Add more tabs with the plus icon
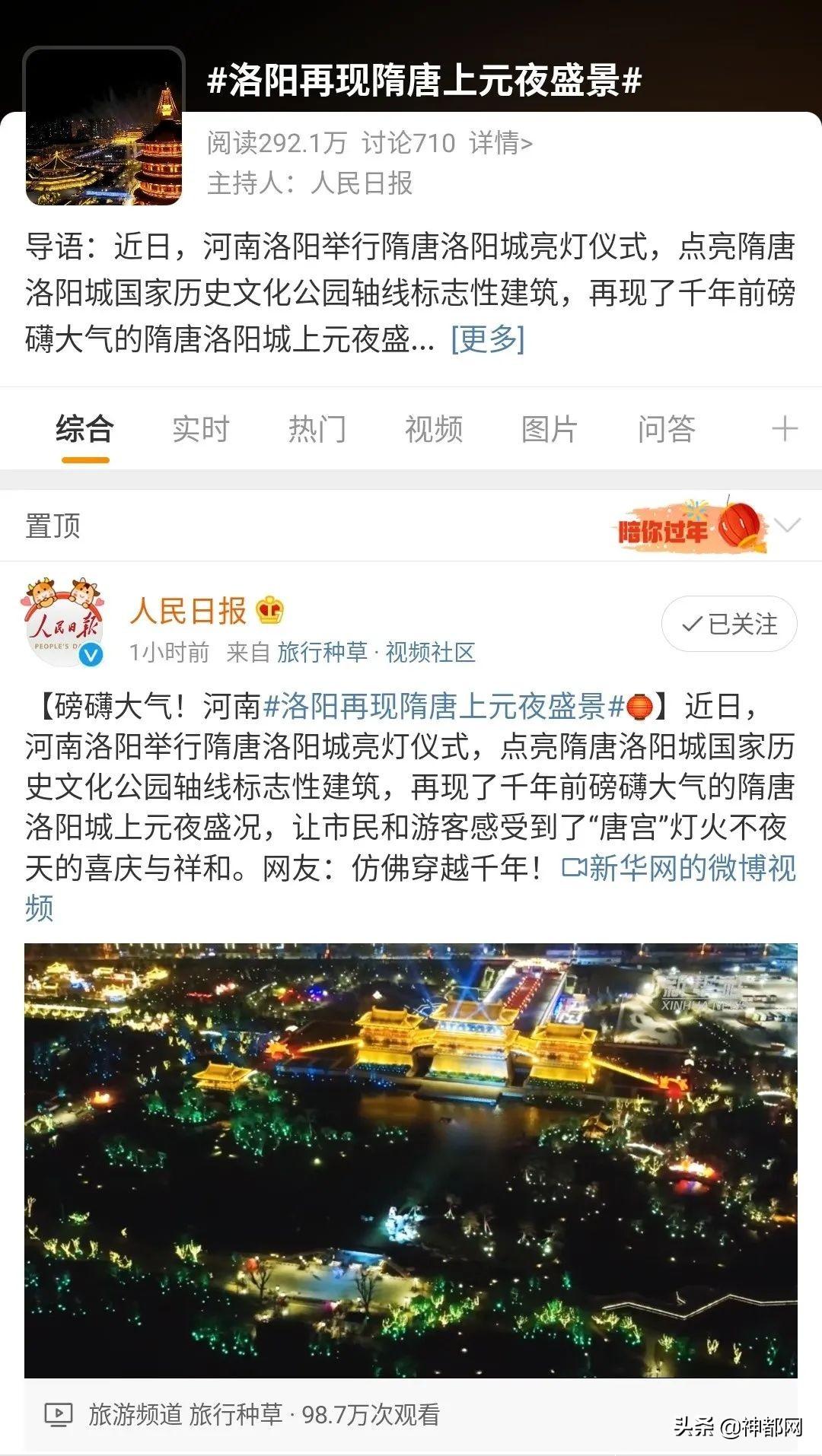The height and width of the screenshot is (1456, 822). pos(785,429)
